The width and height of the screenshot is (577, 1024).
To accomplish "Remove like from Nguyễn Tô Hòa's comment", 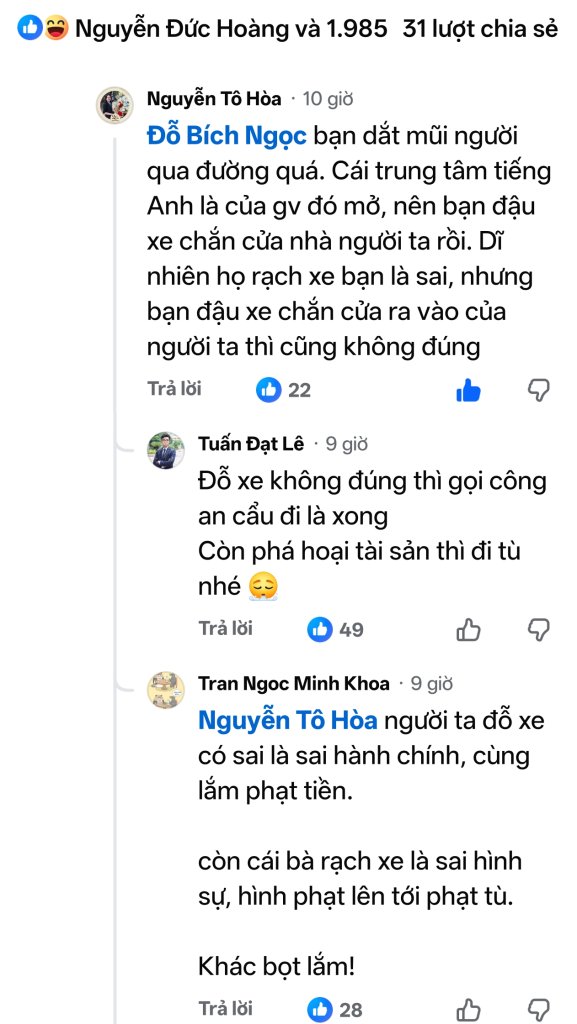I will pos(468,391).
